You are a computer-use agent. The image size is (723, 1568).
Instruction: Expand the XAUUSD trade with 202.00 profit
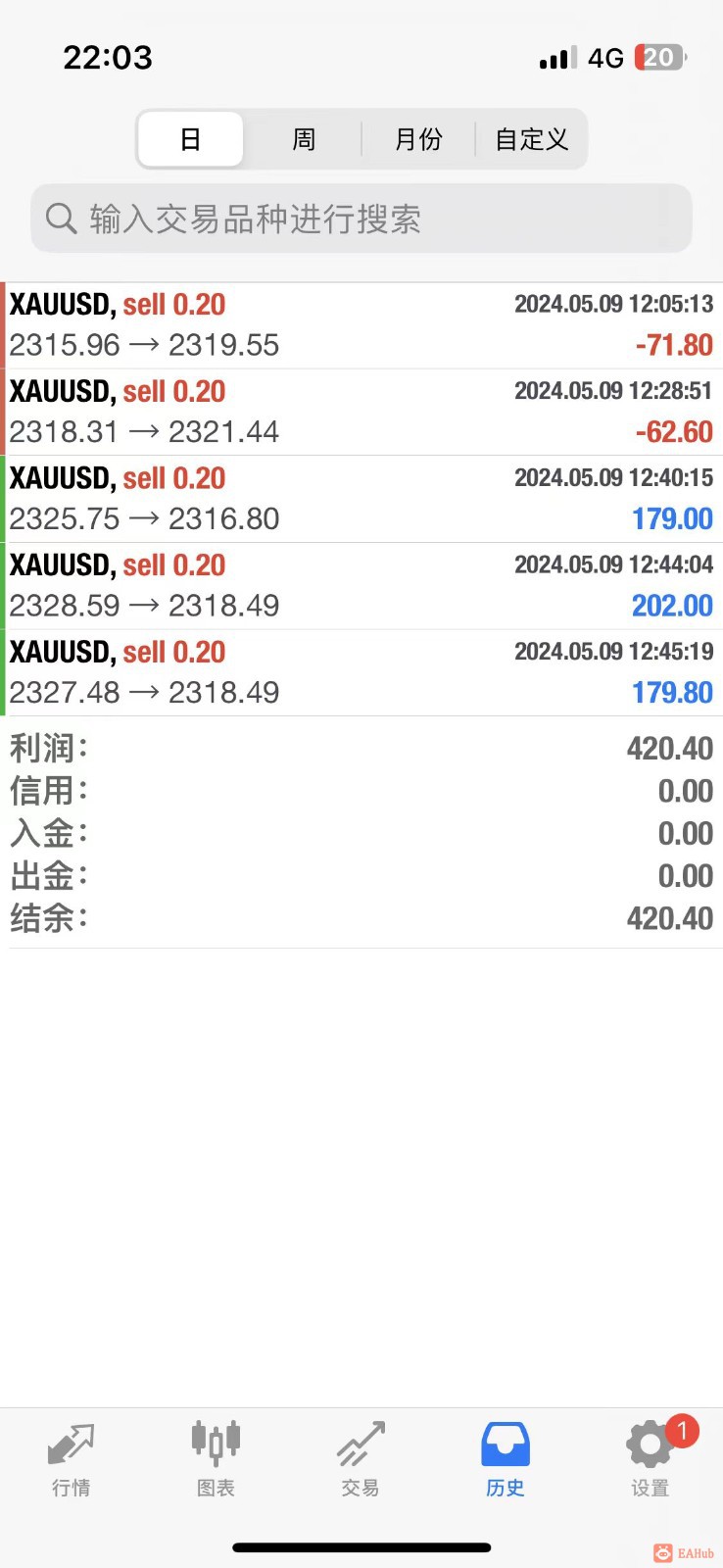[x=361, y=585]
